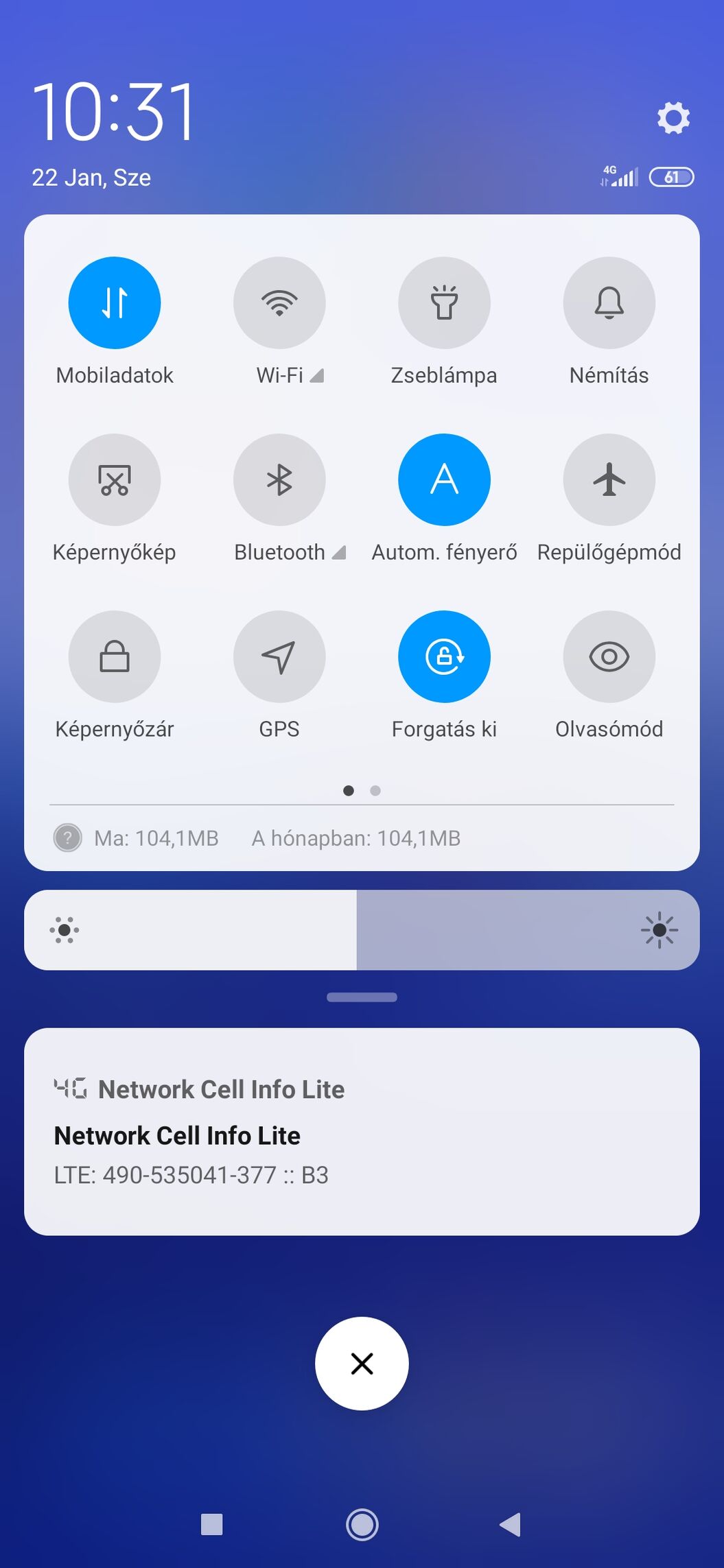Turn on Olvasómód reading mode
The height and width of the screenshot is (1568, 724).
point(609,656)
